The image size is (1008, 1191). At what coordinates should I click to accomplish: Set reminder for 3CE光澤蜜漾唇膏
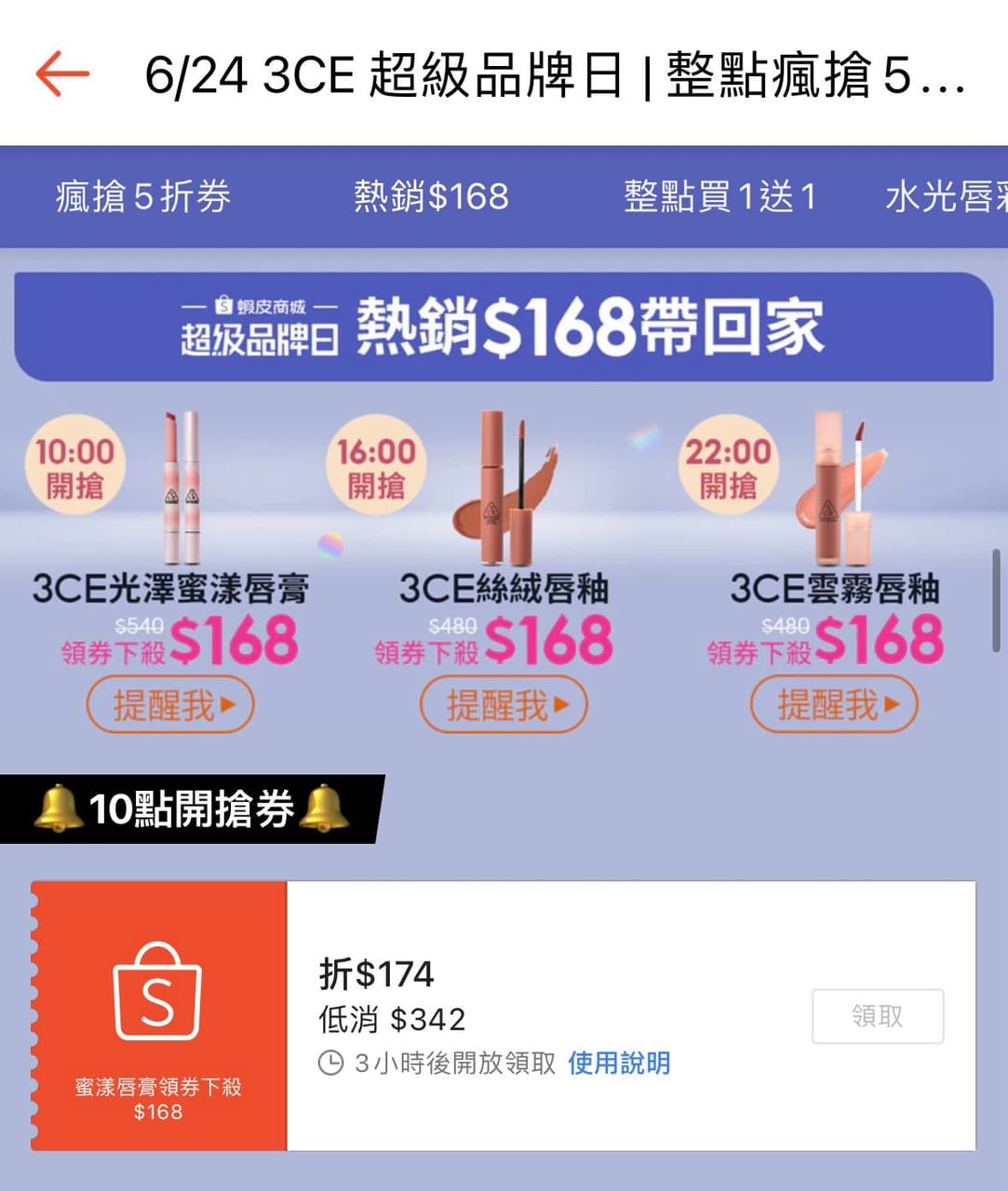pyautogui.click(x=170, y=705)
